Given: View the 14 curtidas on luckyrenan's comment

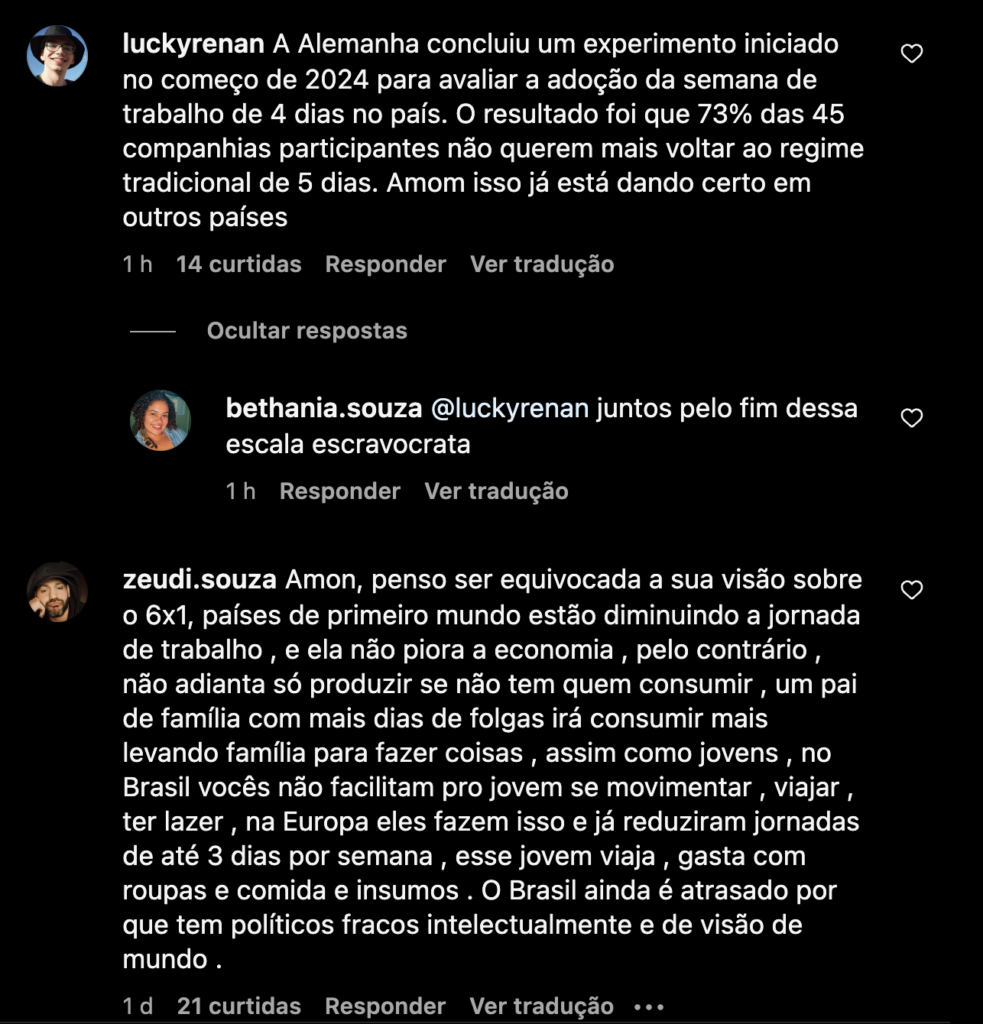Looking at the screenshot, I should pyautogui.click(x=238, y=264).
